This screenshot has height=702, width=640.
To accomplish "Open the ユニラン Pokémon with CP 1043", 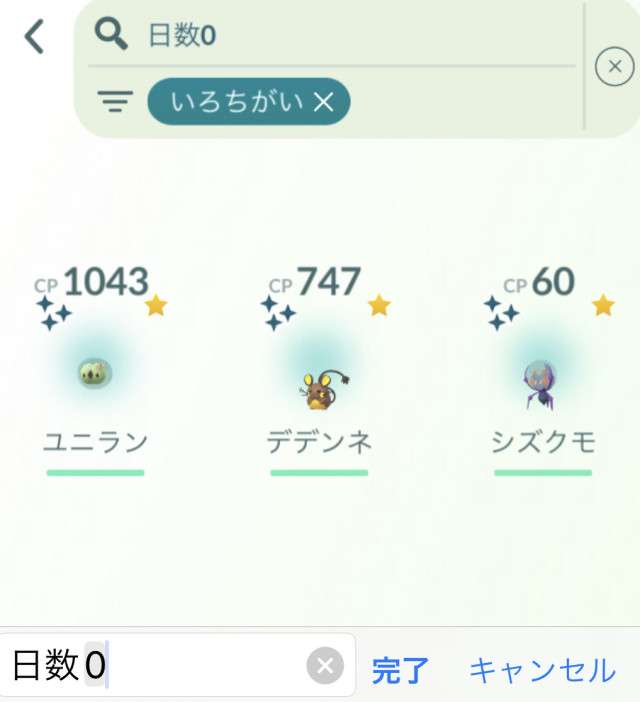I will [x=96, y=374].
